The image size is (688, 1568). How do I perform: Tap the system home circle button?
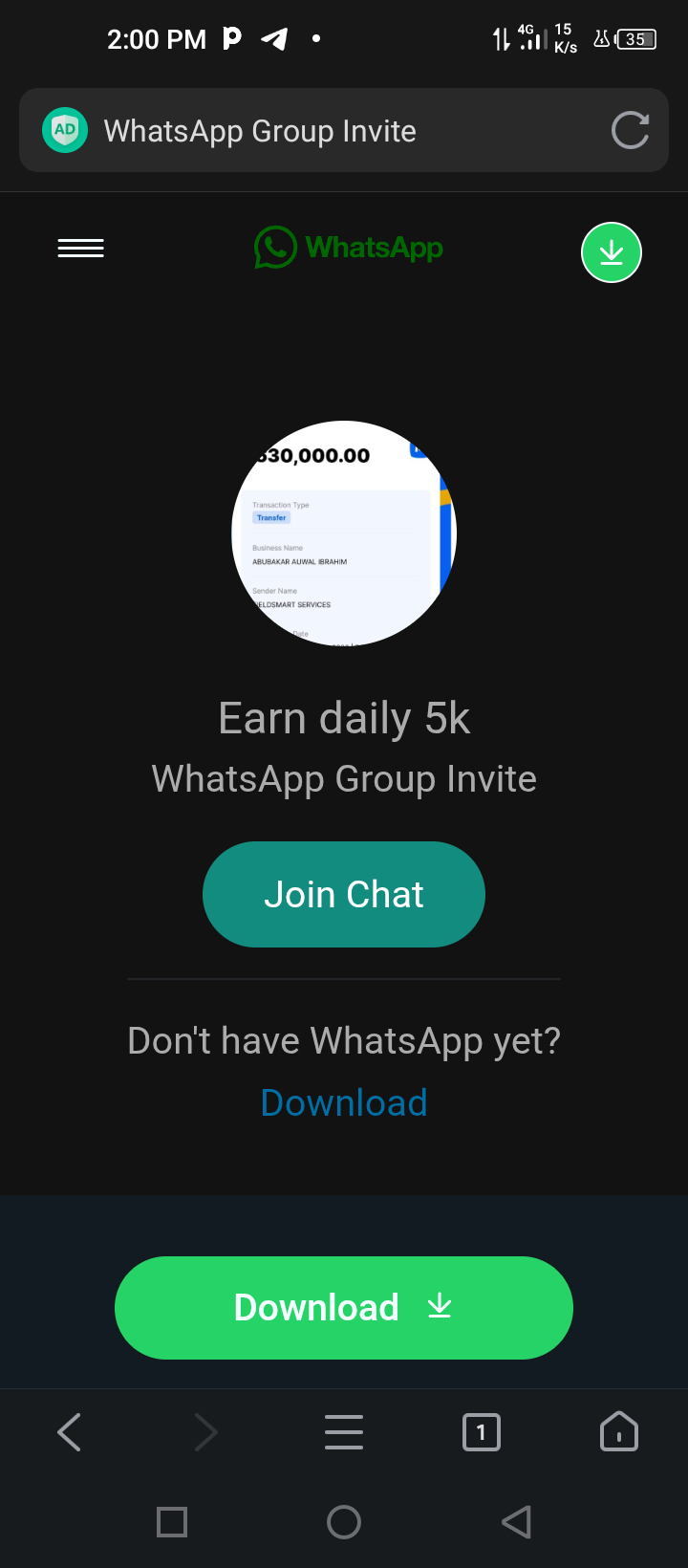(x=344, y=1521)
